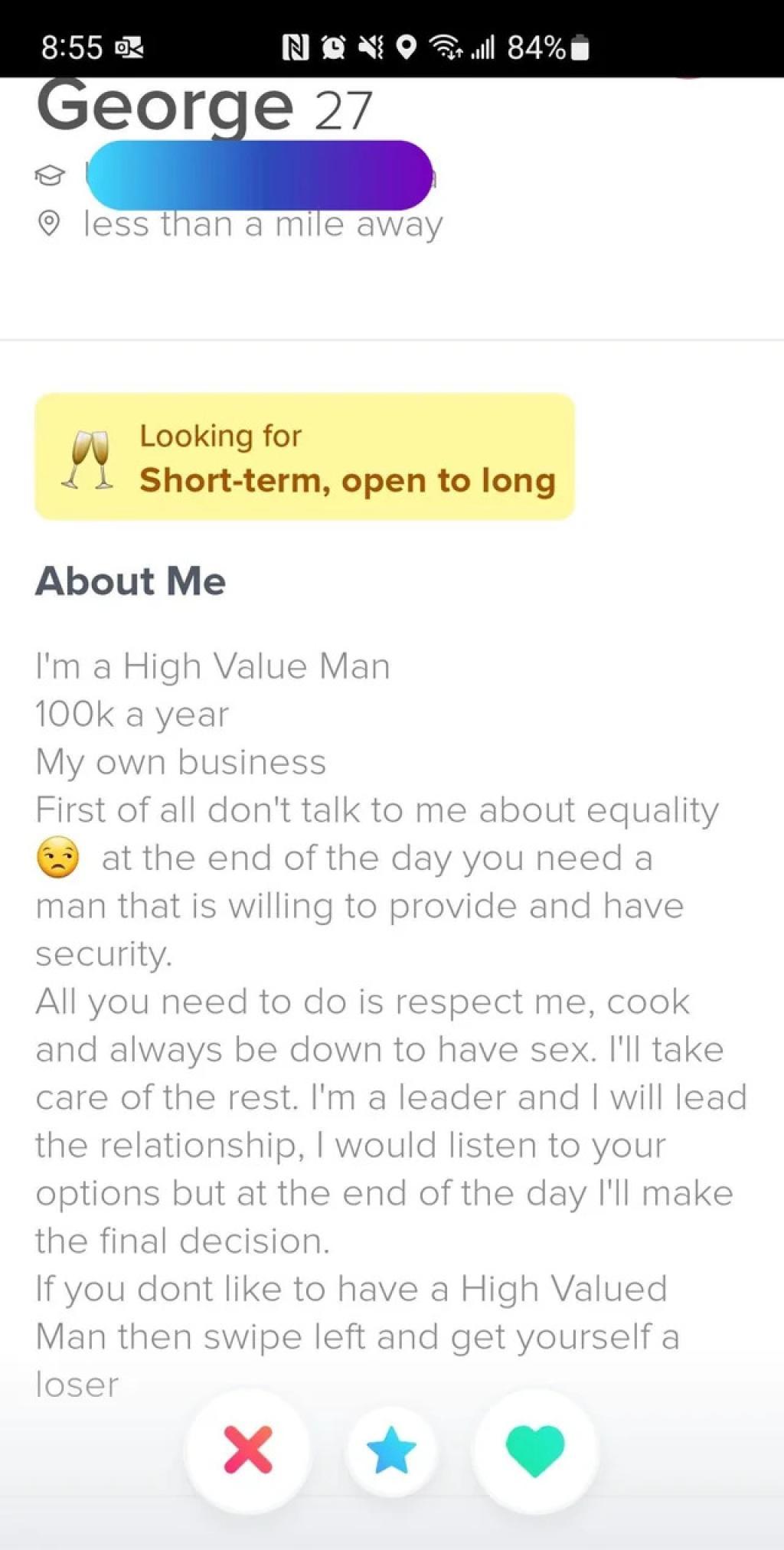Tap the red X to pass on George
This screenshot has height=1550, width=784.
pyautogui.click(x=247, y=1450)
